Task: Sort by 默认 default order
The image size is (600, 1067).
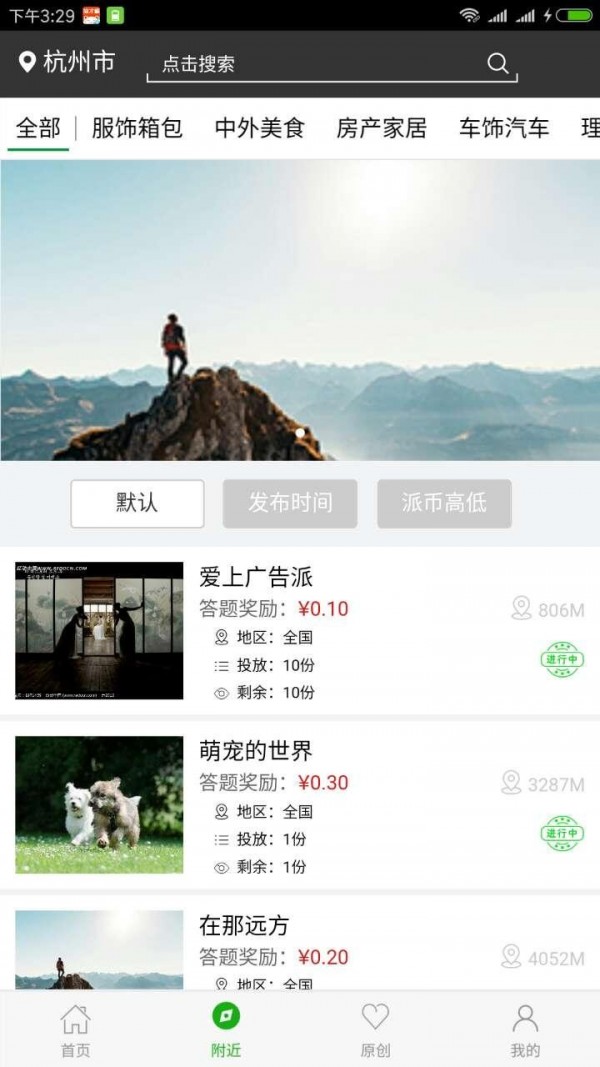Action: point(137,503)
